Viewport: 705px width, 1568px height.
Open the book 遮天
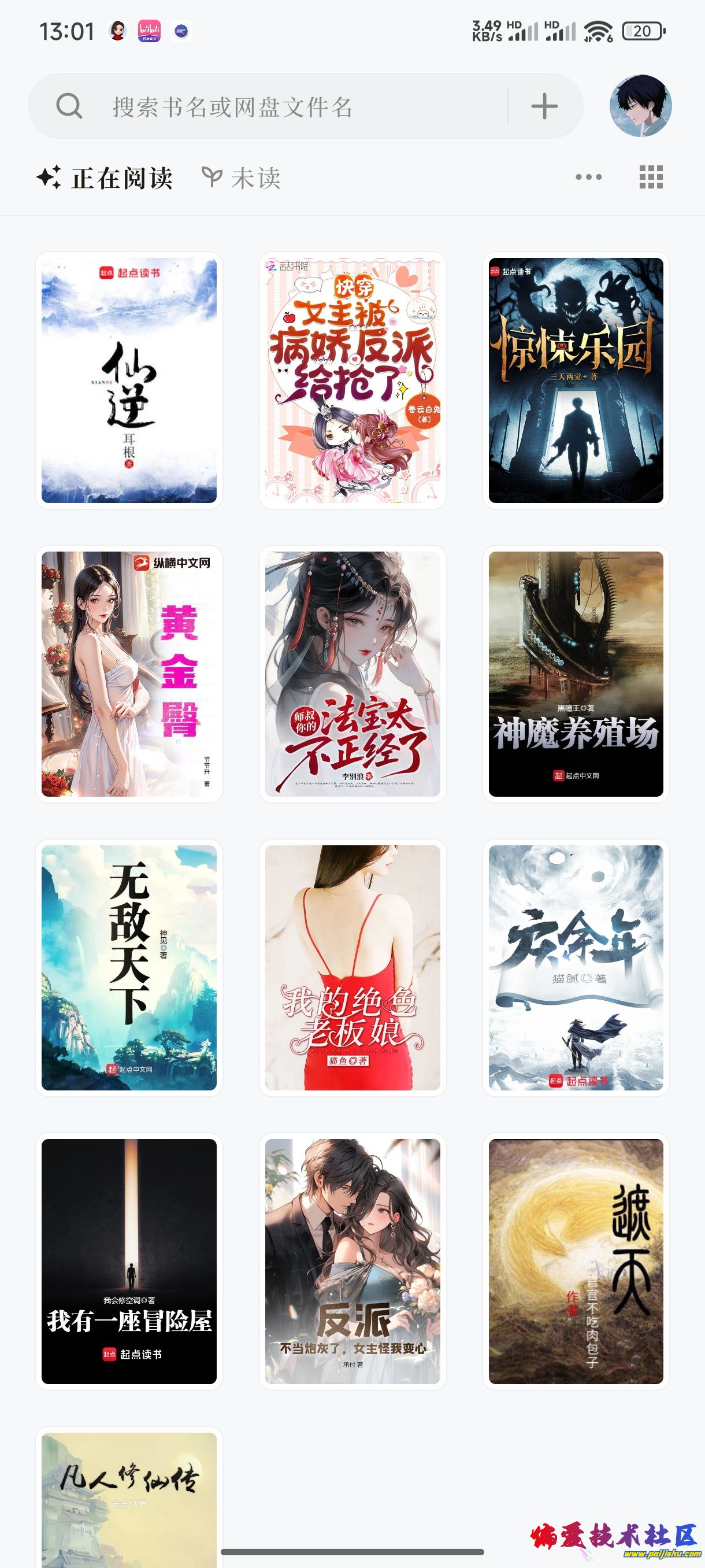(x=576, y=1261)
